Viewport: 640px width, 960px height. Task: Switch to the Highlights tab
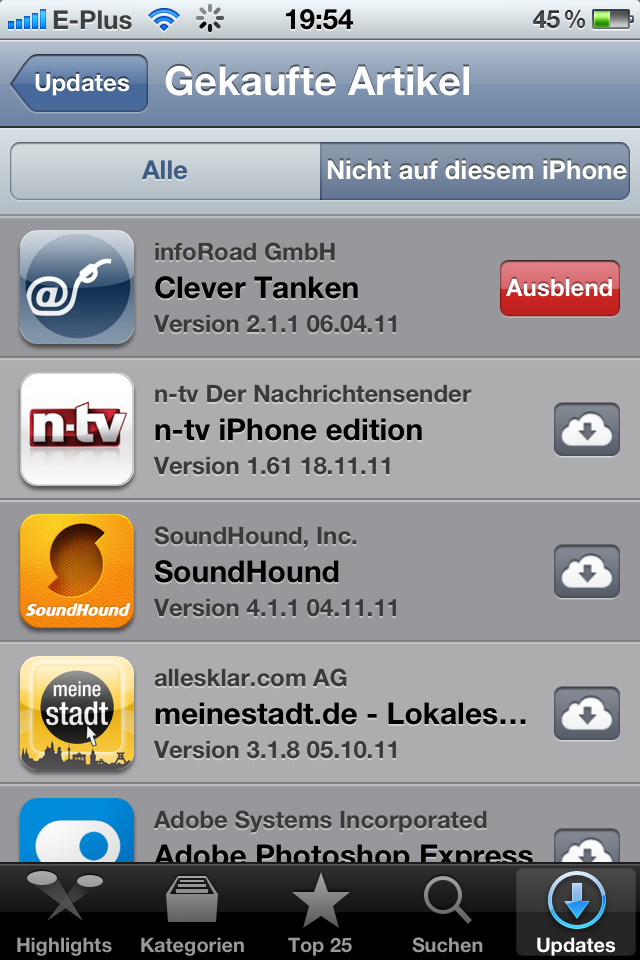(64, 912)
